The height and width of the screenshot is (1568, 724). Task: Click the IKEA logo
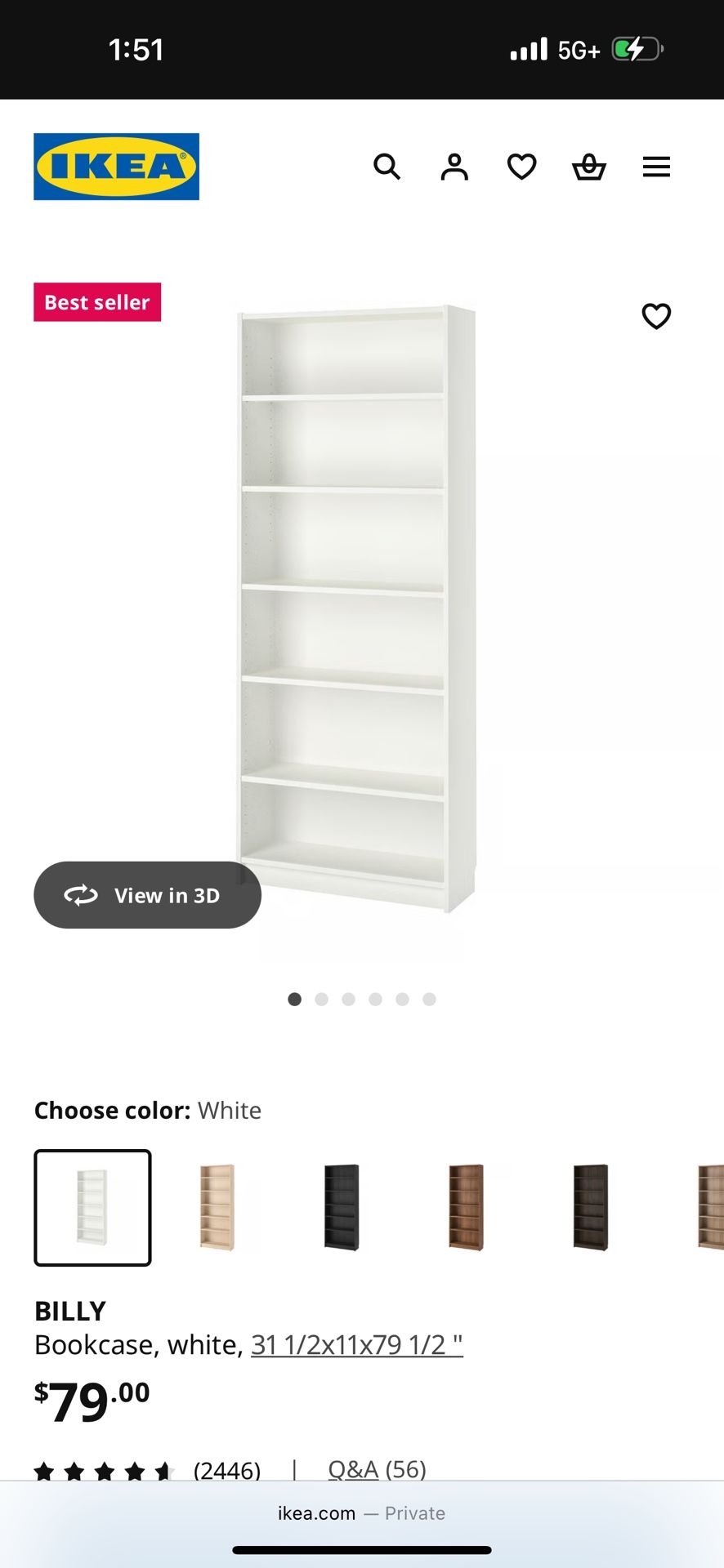pyautogui.click(x=116, y=166)
